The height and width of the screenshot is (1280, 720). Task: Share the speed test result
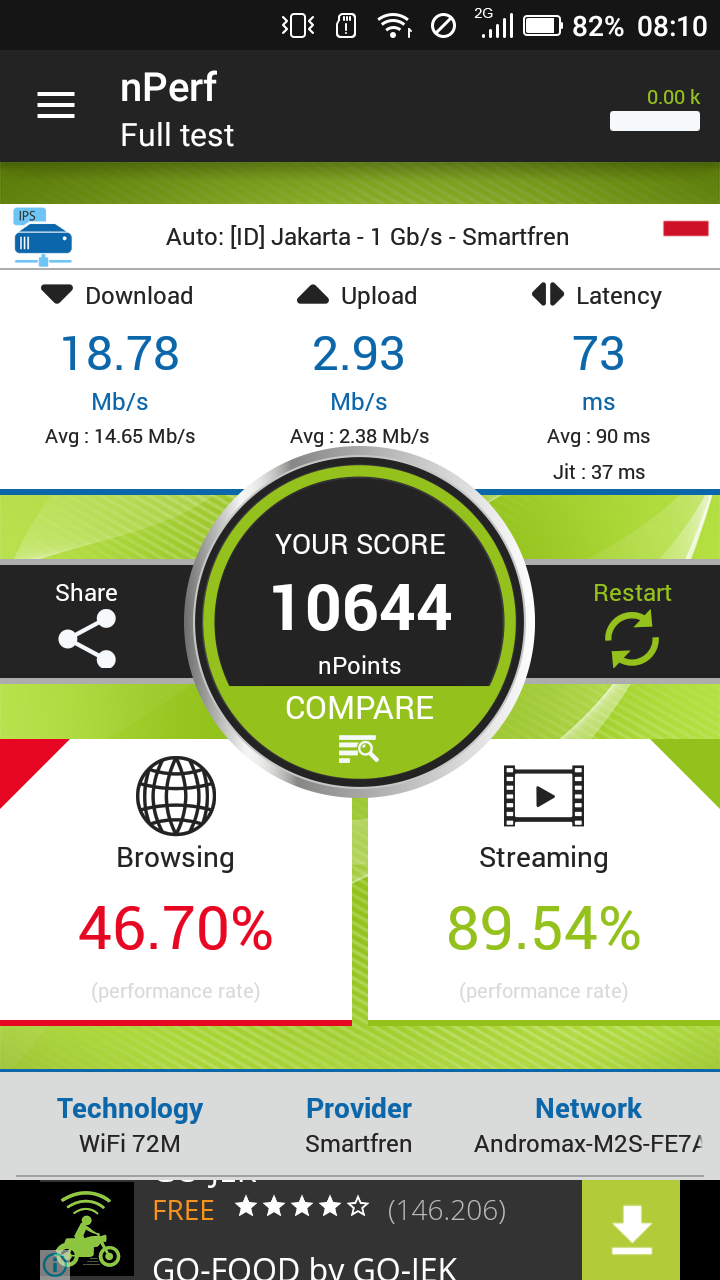tap(86, 624)
